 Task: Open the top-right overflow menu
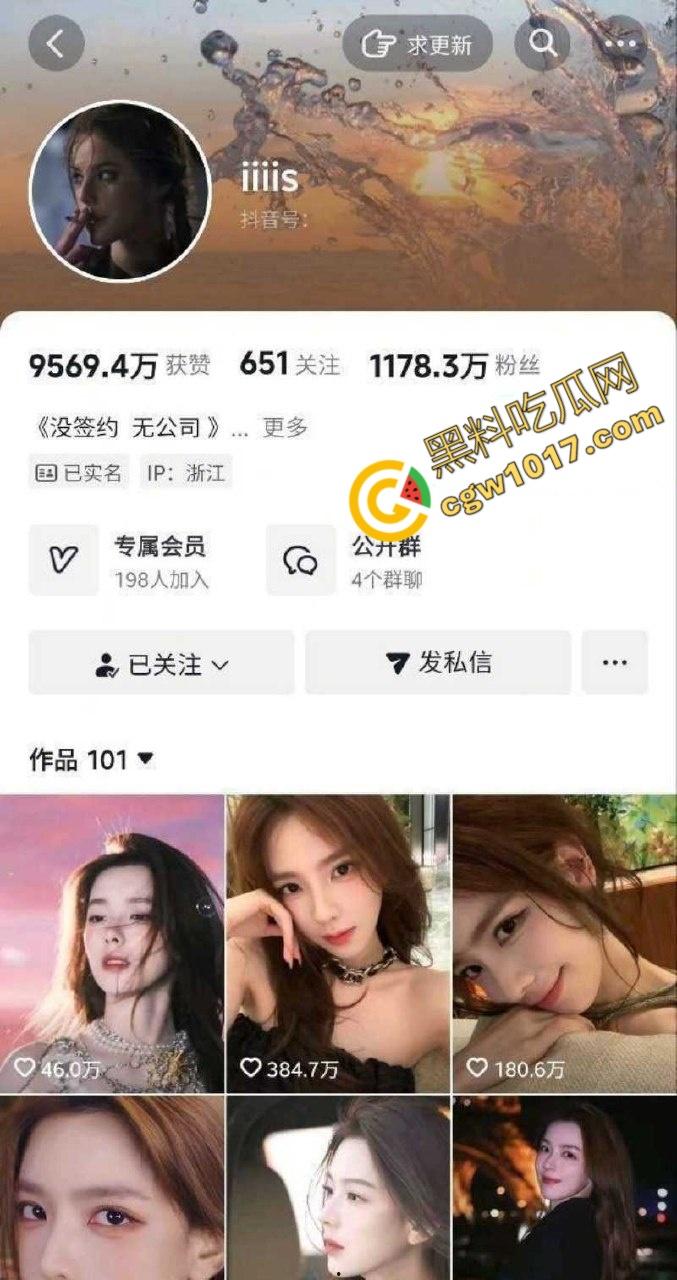click(625, 43)
